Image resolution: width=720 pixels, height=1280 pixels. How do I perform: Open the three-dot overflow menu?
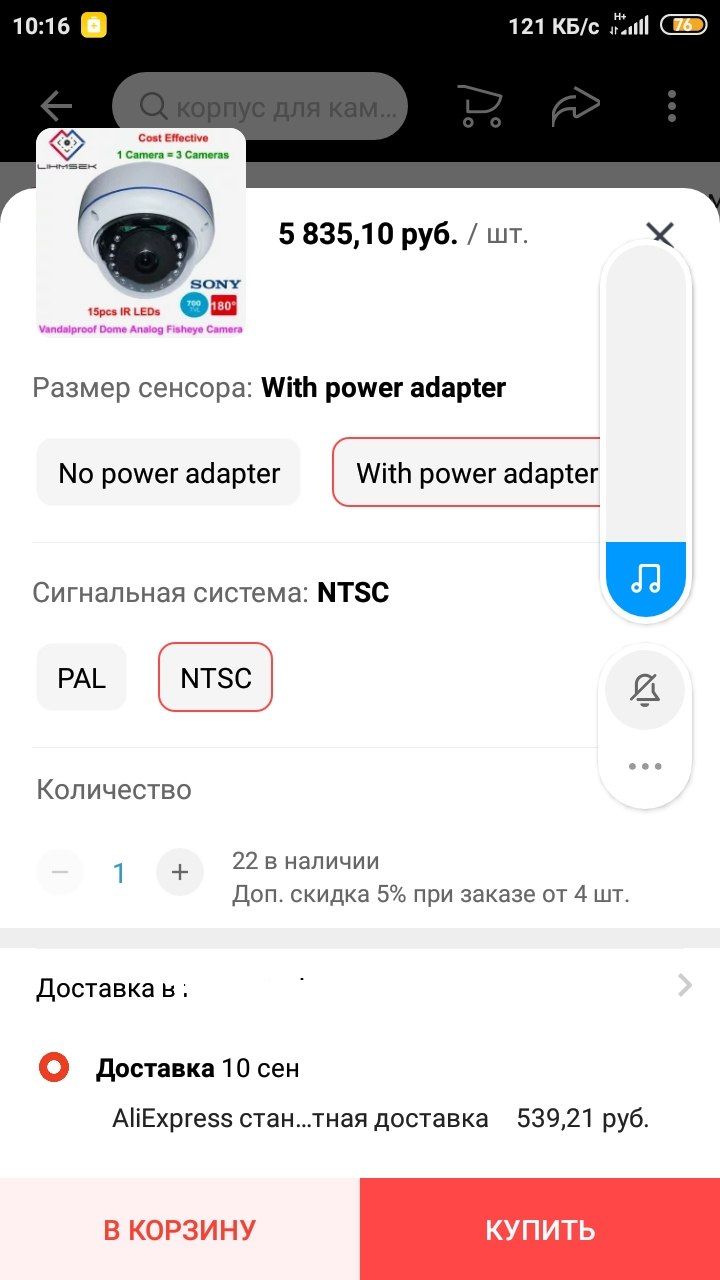[x=672, y=106]
